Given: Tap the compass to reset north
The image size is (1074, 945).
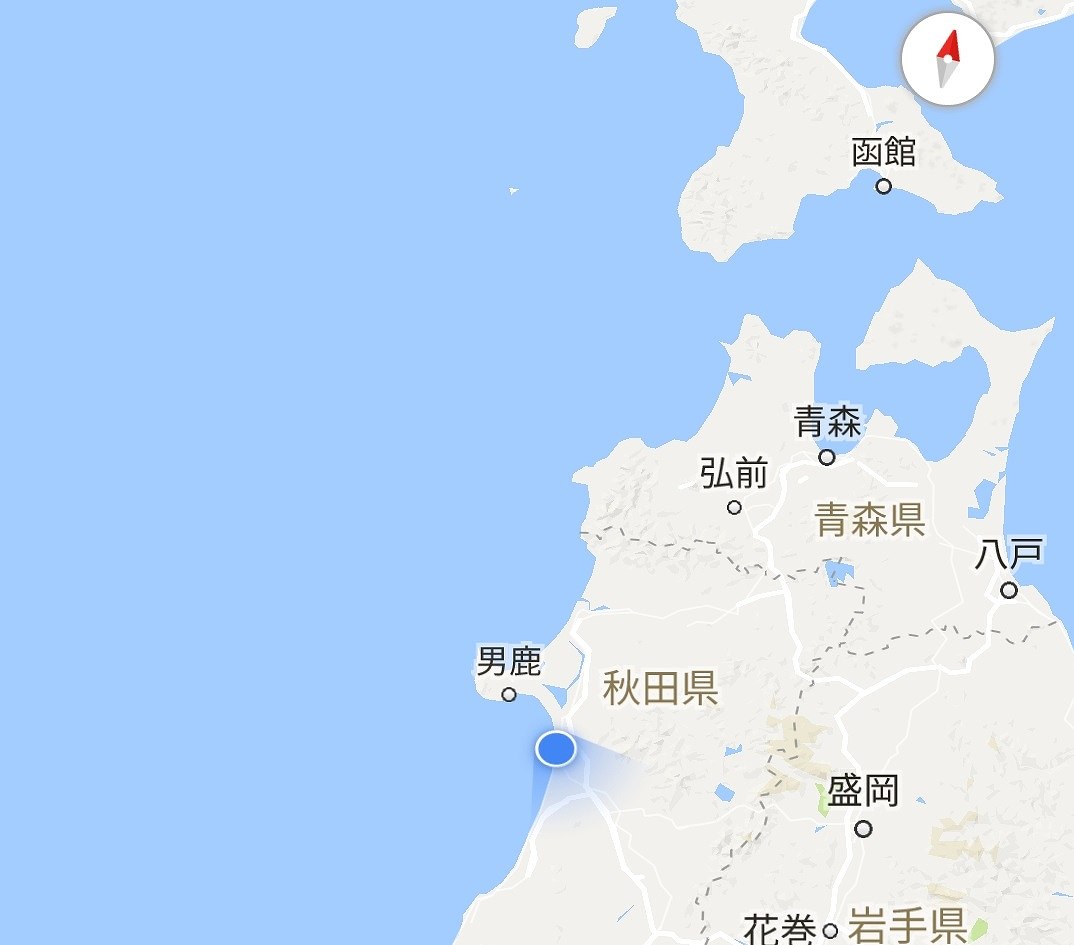Looking at the screenshot, I should [947, 59].
